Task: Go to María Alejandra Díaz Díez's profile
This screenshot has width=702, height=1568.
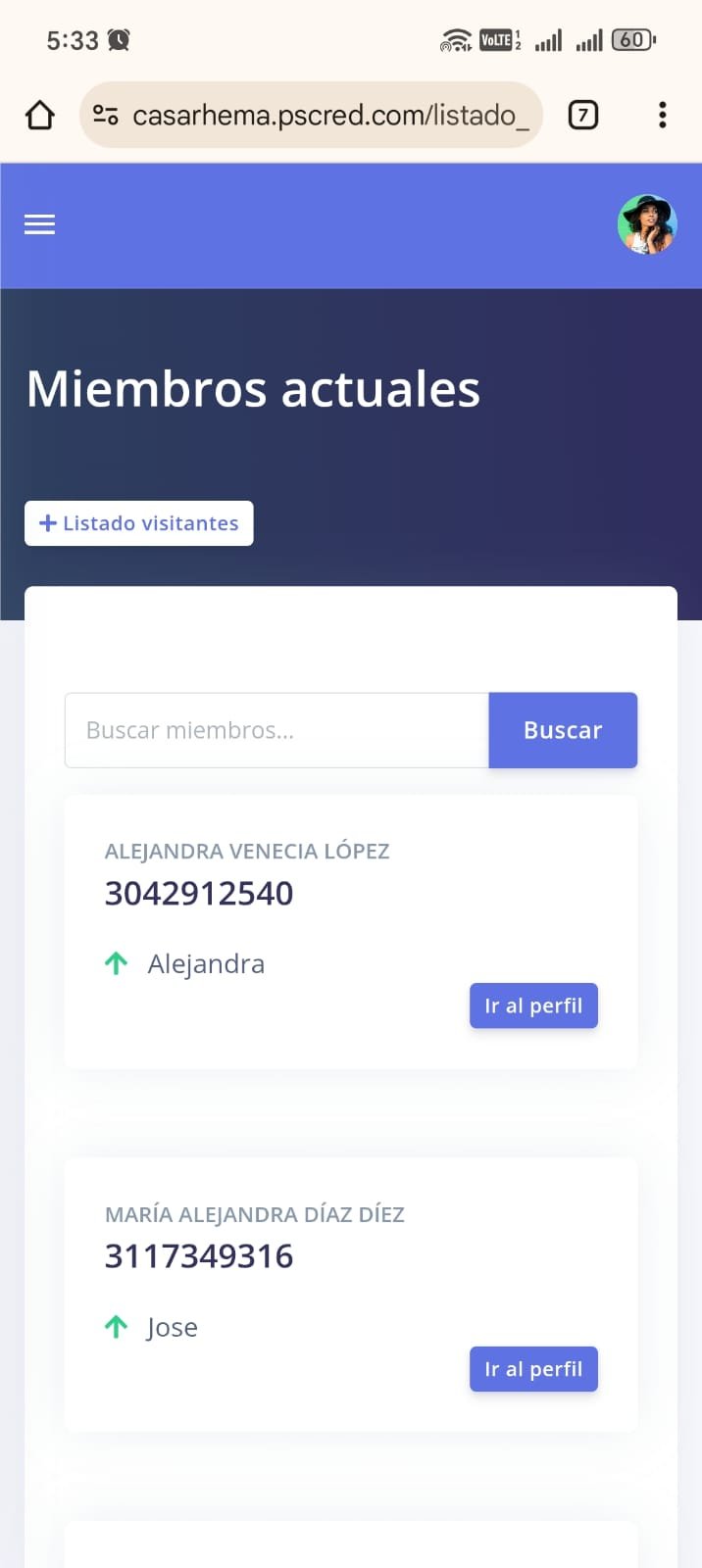Action: pyautogui.click(x=533, y=1369)
